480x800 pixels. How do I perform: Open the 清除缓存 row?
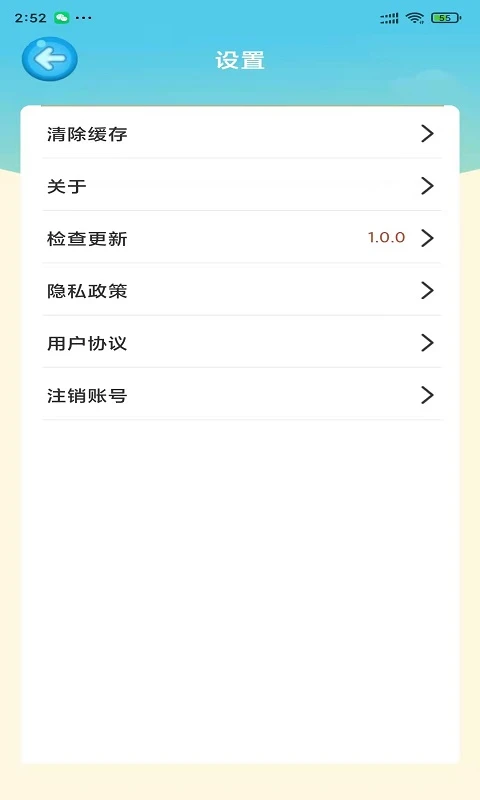(242, 134)
